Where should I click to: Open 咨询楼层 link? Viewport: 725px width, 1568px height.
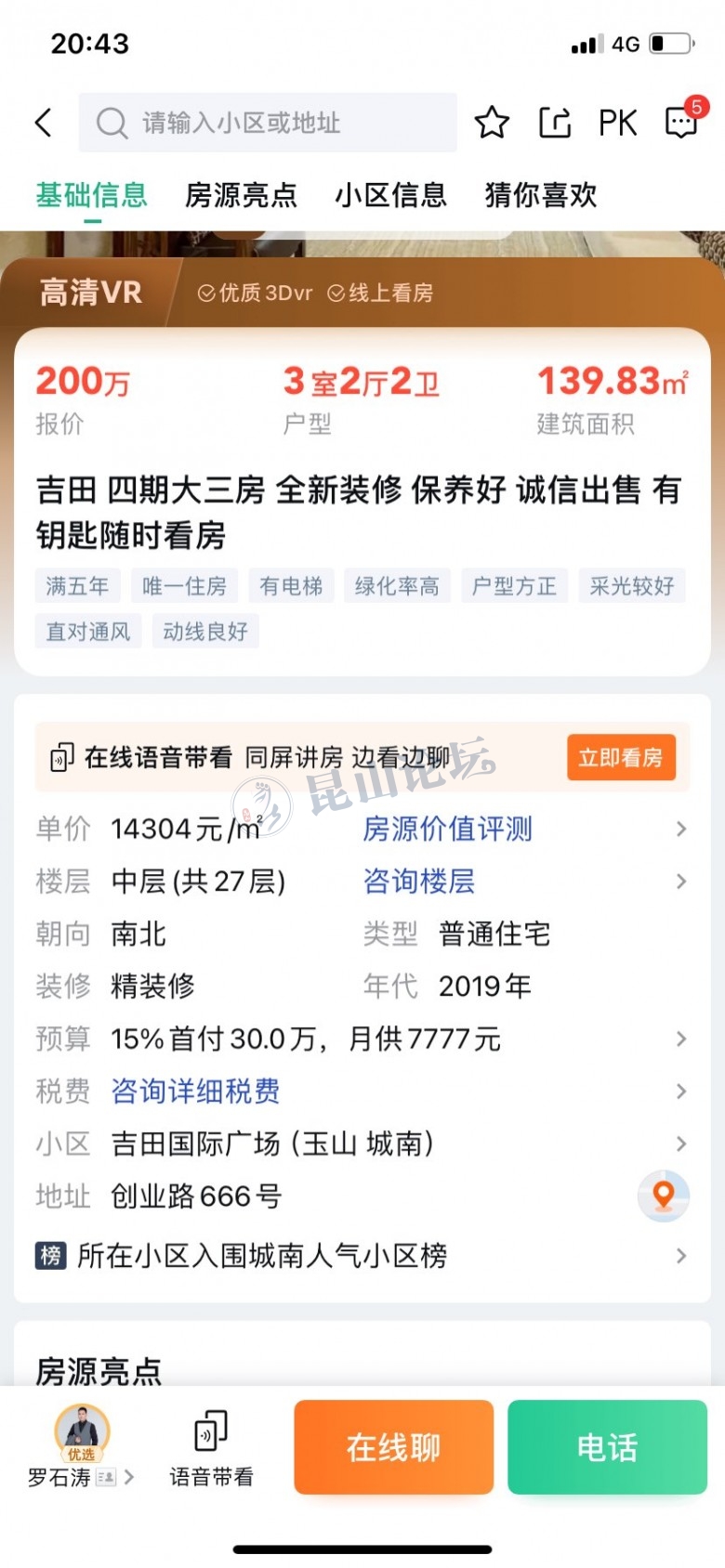point(419,881)
